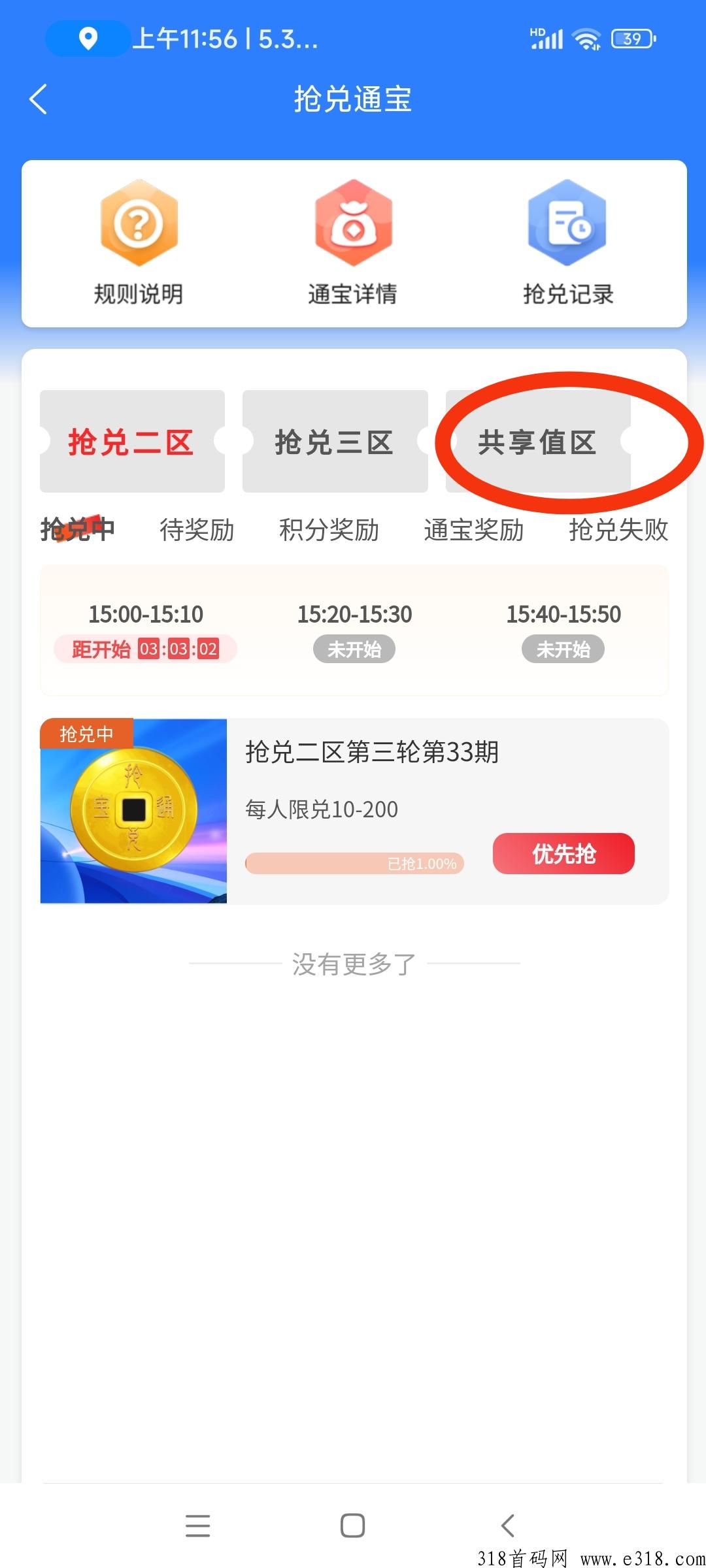Screen dimensions: 706x1568
Task: Go to the home screen
Action: coord(353,1526)
